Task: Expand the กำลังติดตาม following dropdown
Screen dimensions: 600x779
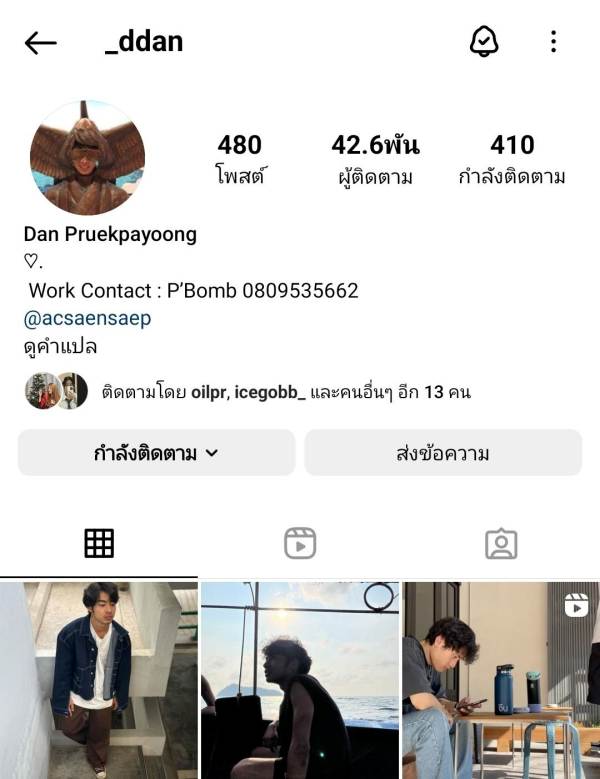Action: point(156,453)
